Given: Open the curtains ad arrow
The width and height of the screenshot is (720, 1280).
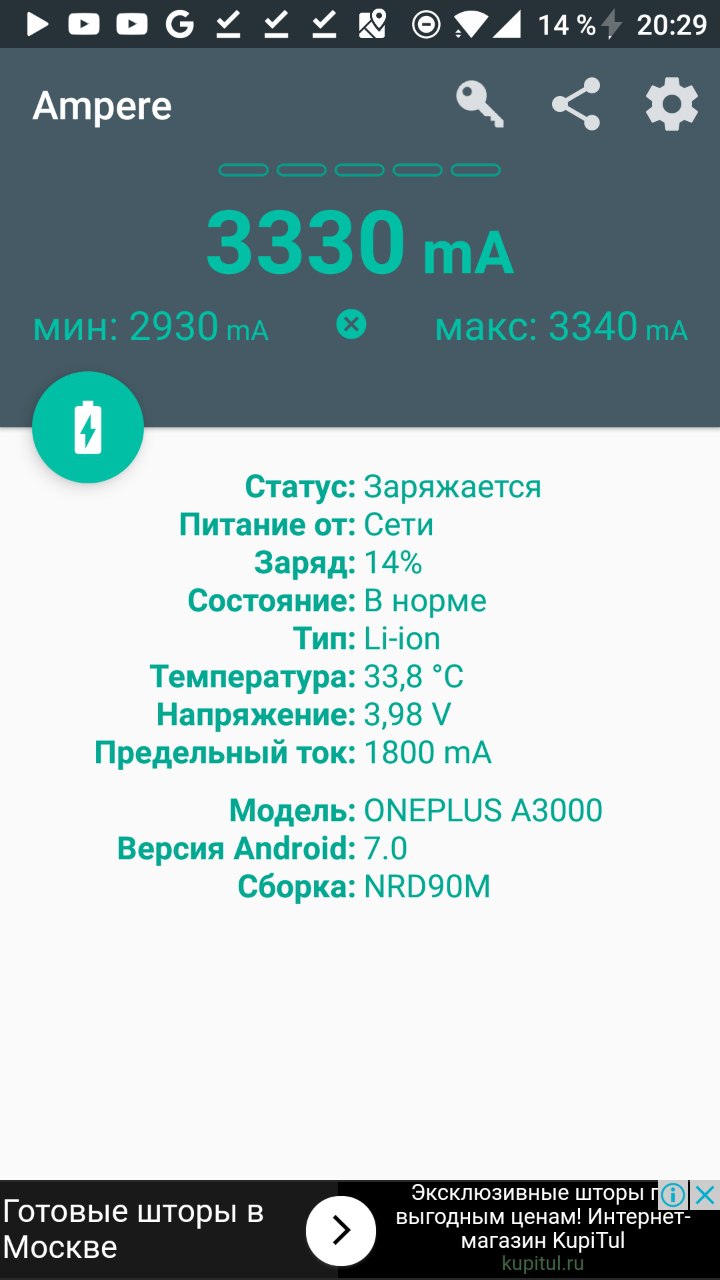Looking at the screenshot, I should coord(340,1230).
